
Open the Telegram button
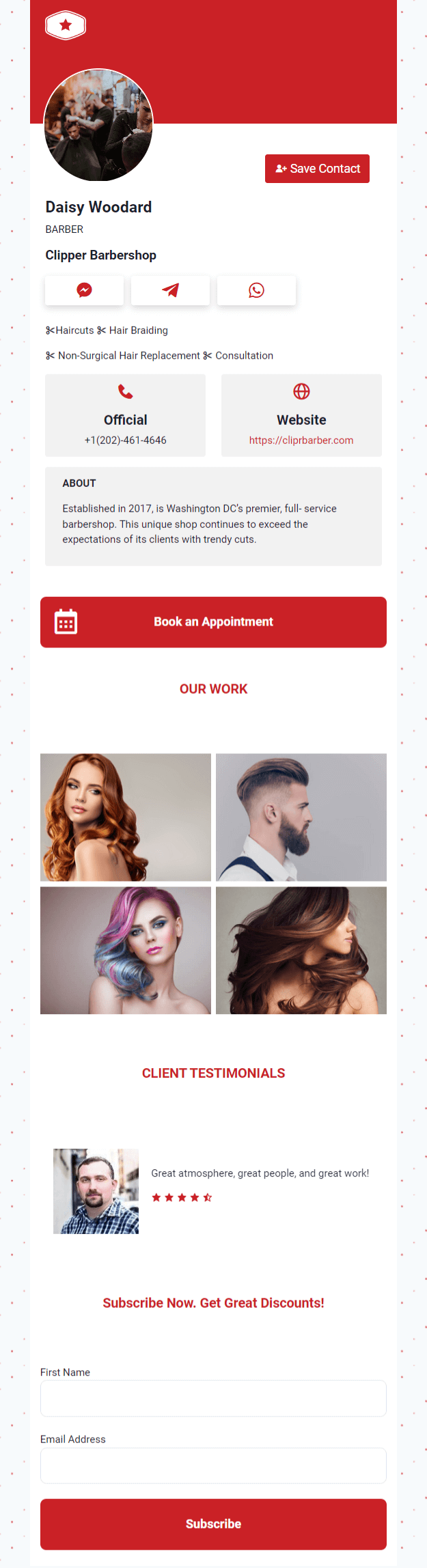coord(170,290)
